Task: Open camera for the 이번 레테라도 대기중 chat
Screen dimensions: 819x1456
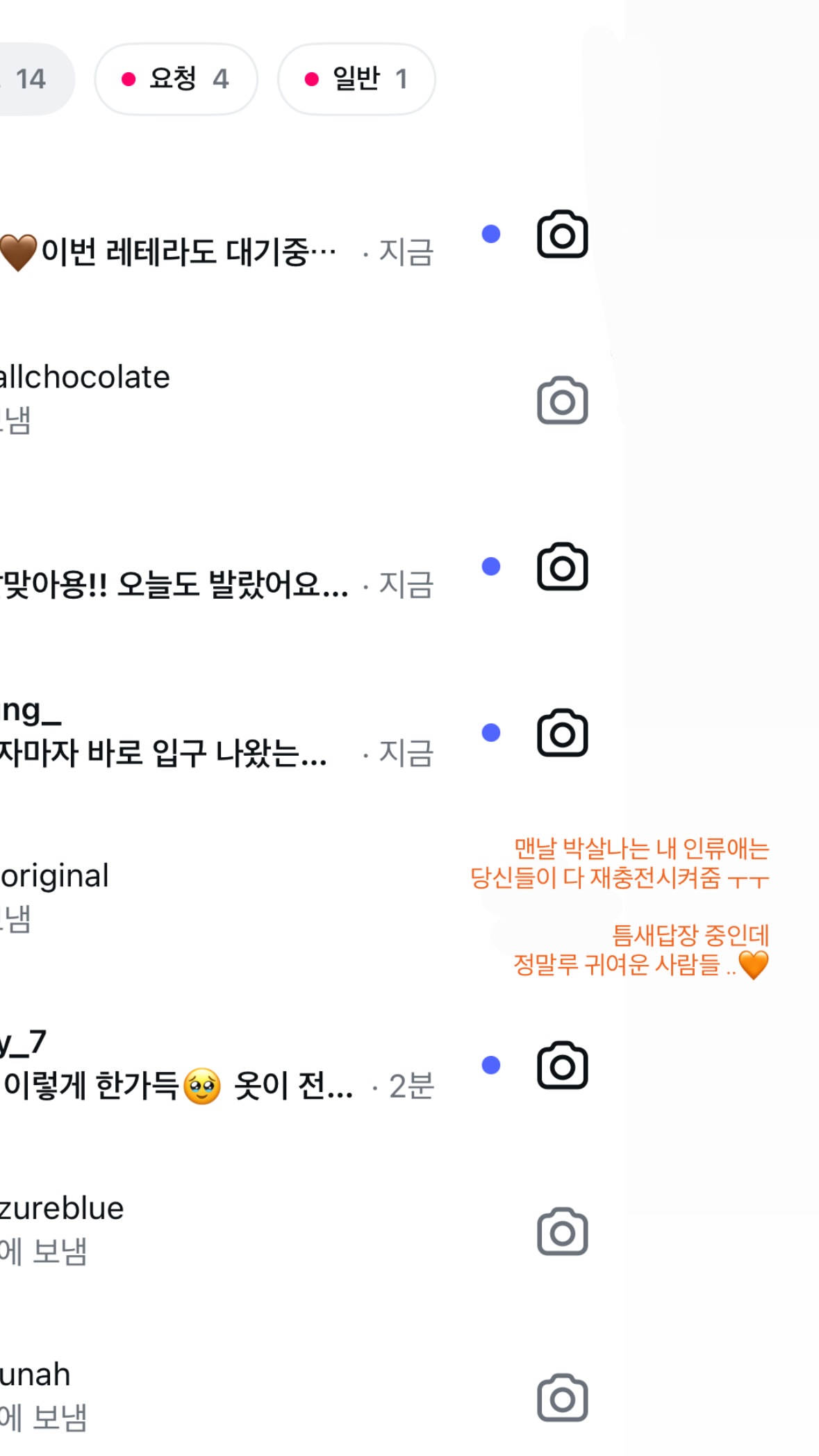Action: [x=563, y=235]
